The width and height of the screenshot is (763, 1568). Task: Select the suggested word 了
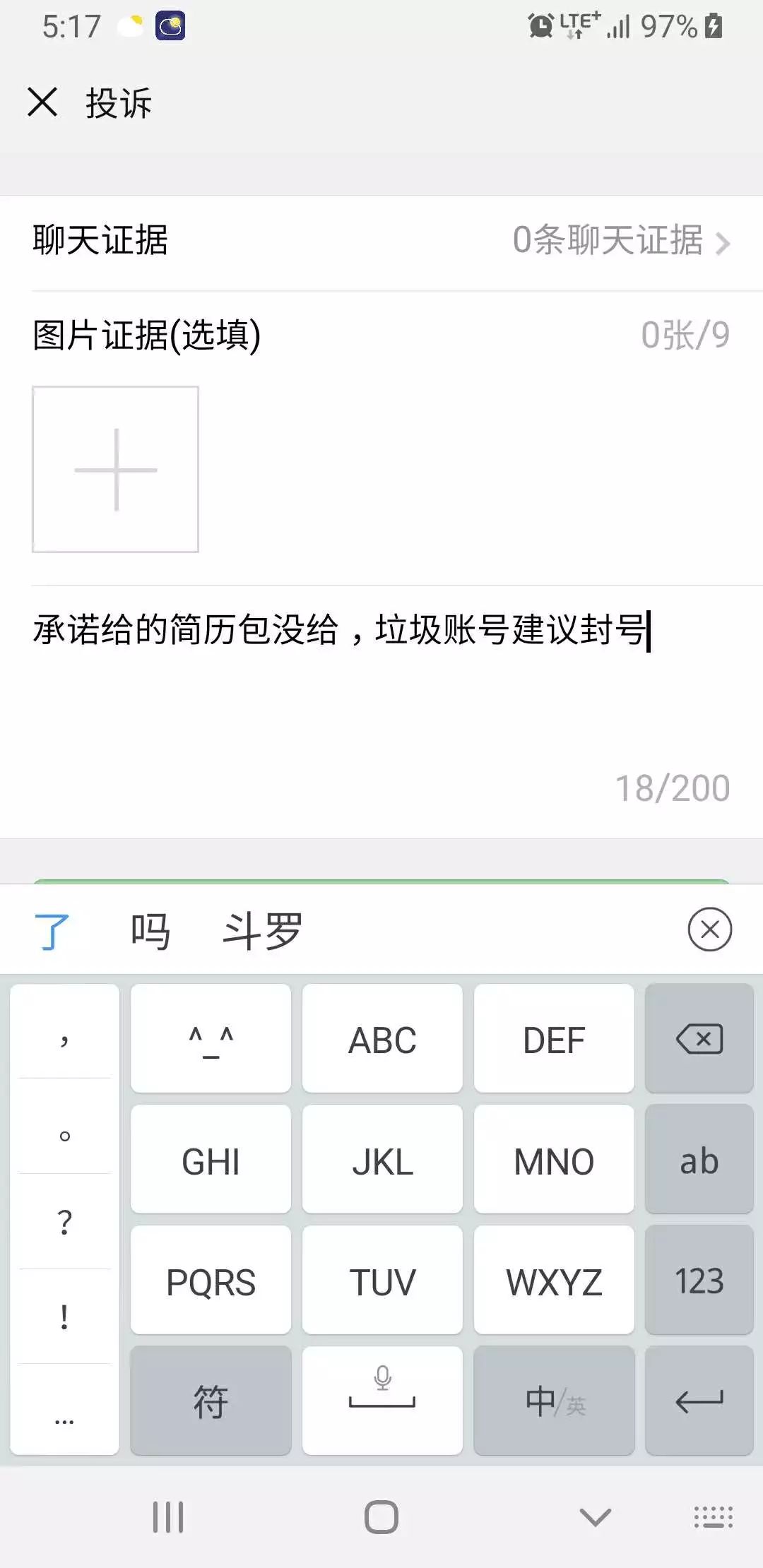(52, 931)
